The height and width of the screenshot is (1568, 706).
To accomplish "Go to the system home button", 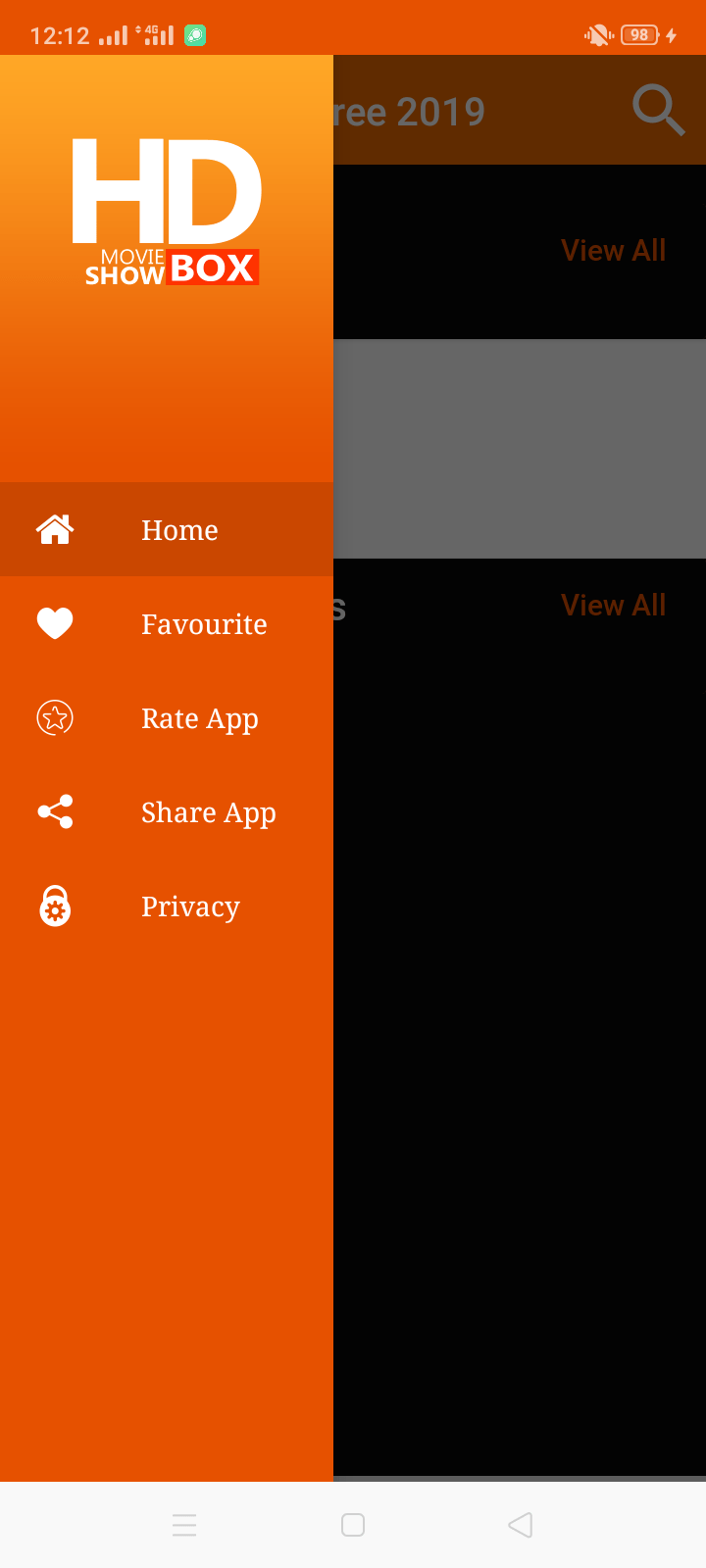I will click(x=353, y=1525).
